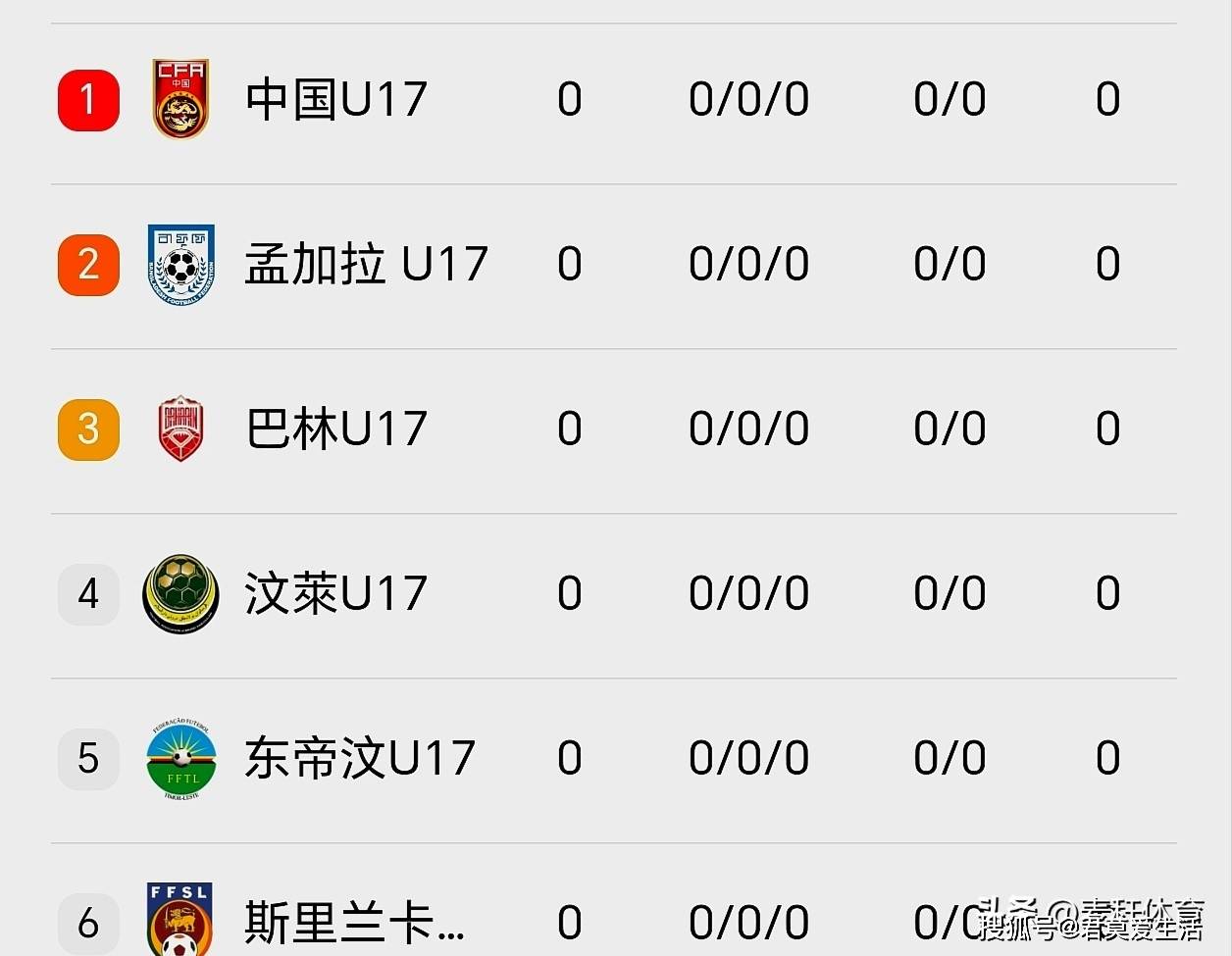Tap the 斯里兰卡 team row

[x=353, y=922]
